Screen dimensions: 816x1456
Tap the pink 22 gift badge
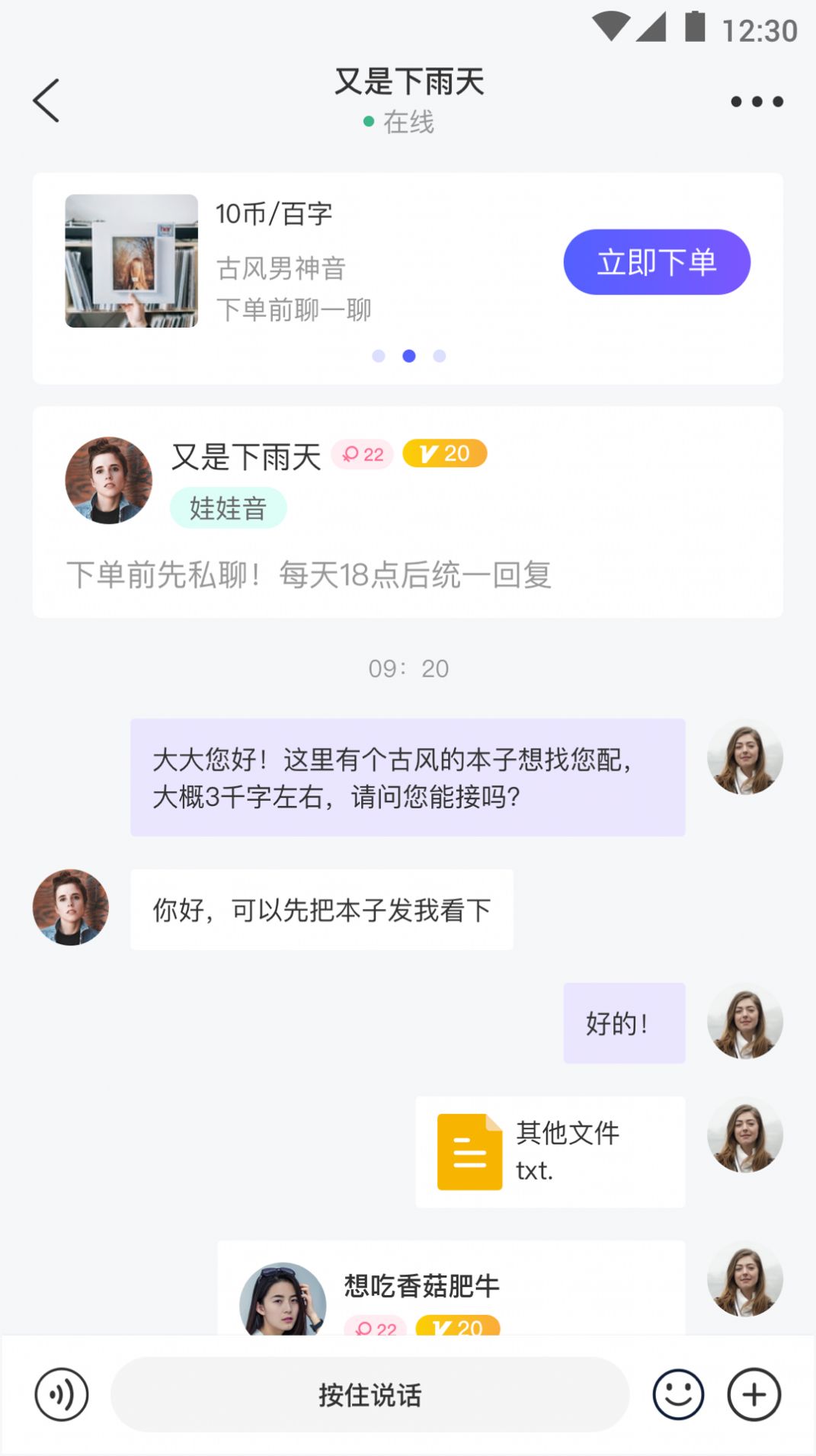pyautogui.click(x=362, y=453)
